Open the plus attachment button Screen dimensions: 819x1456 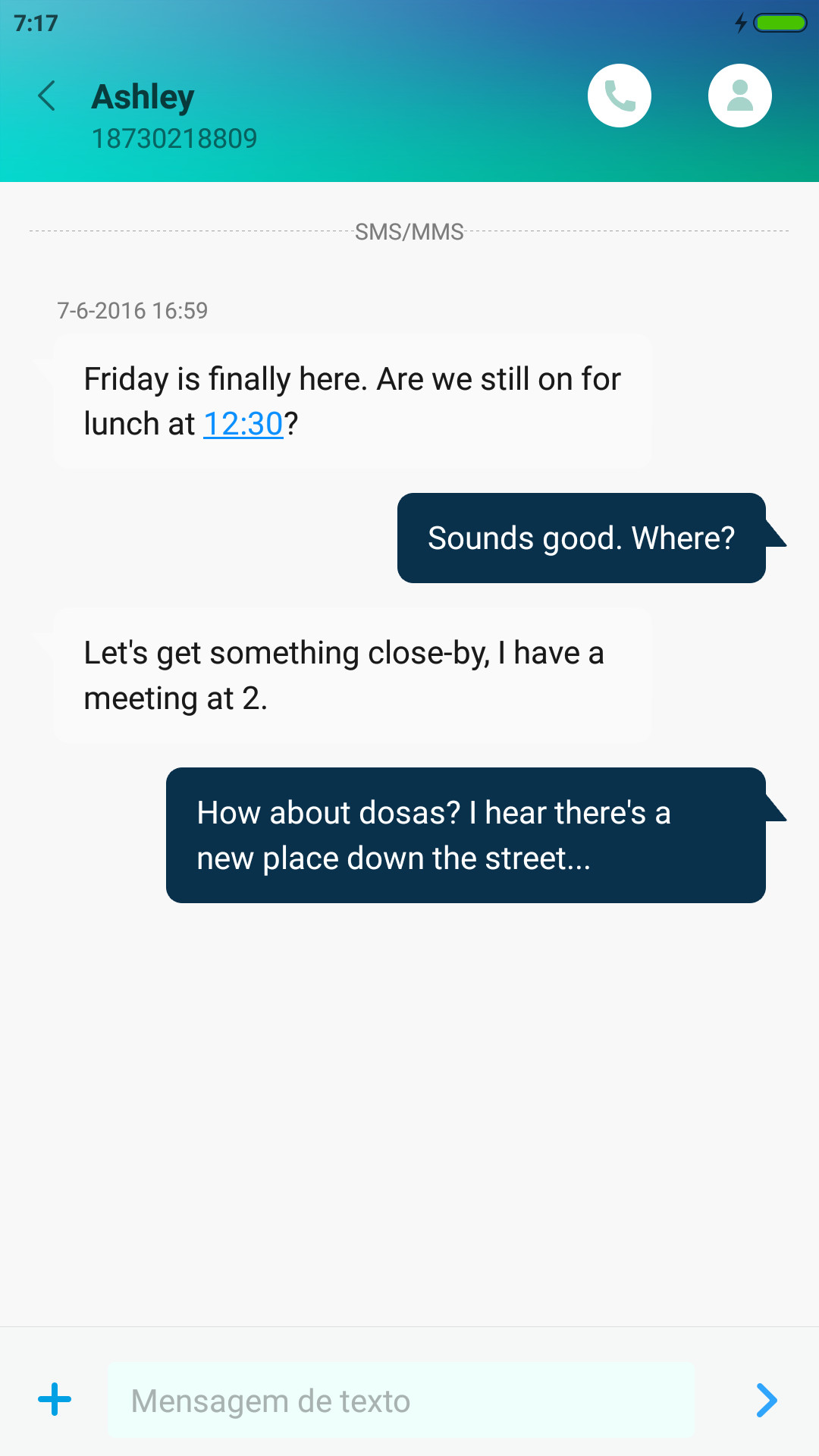pyautogui.click(x=55, y=1399)
